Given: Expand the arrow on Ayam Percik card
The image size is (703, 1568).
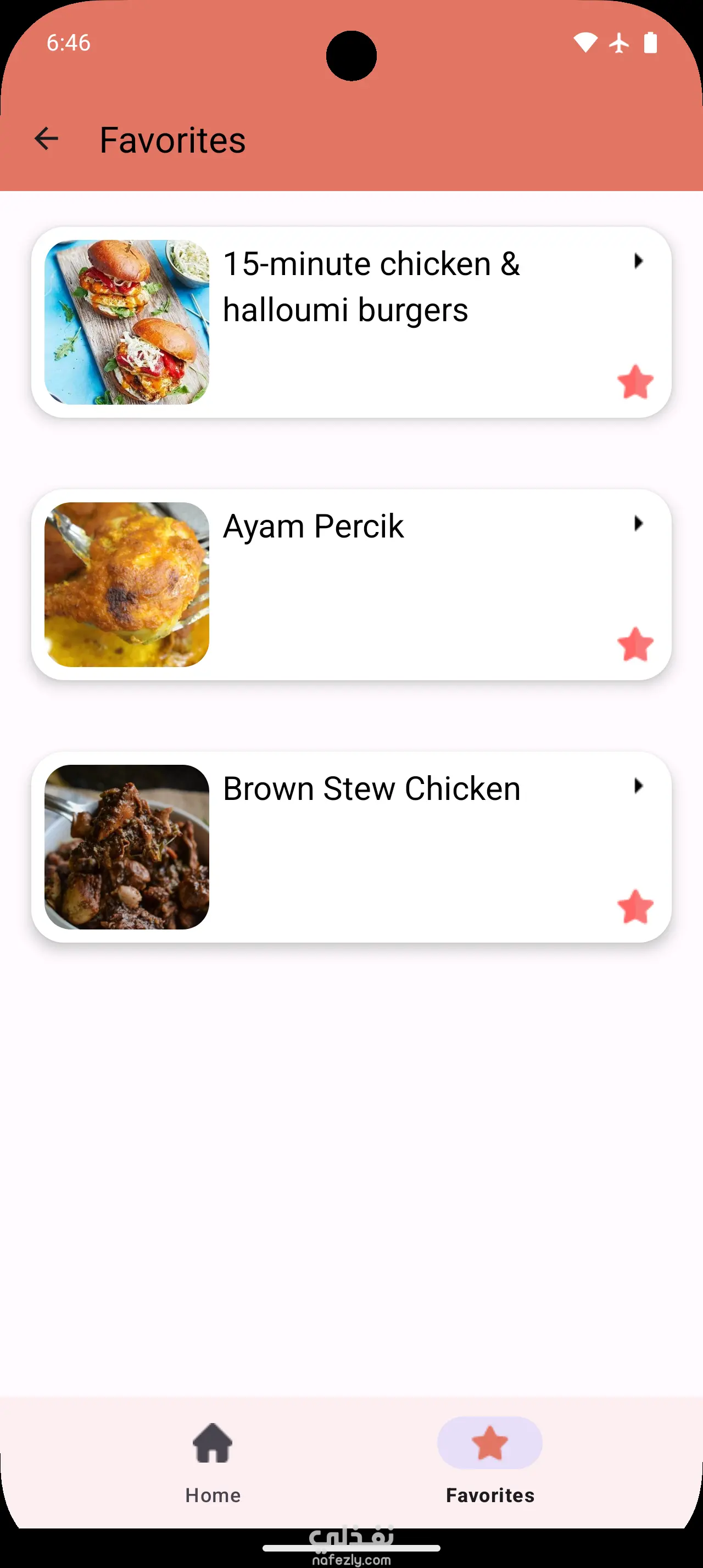Looking at the screenshot, I should coord(637,523).
